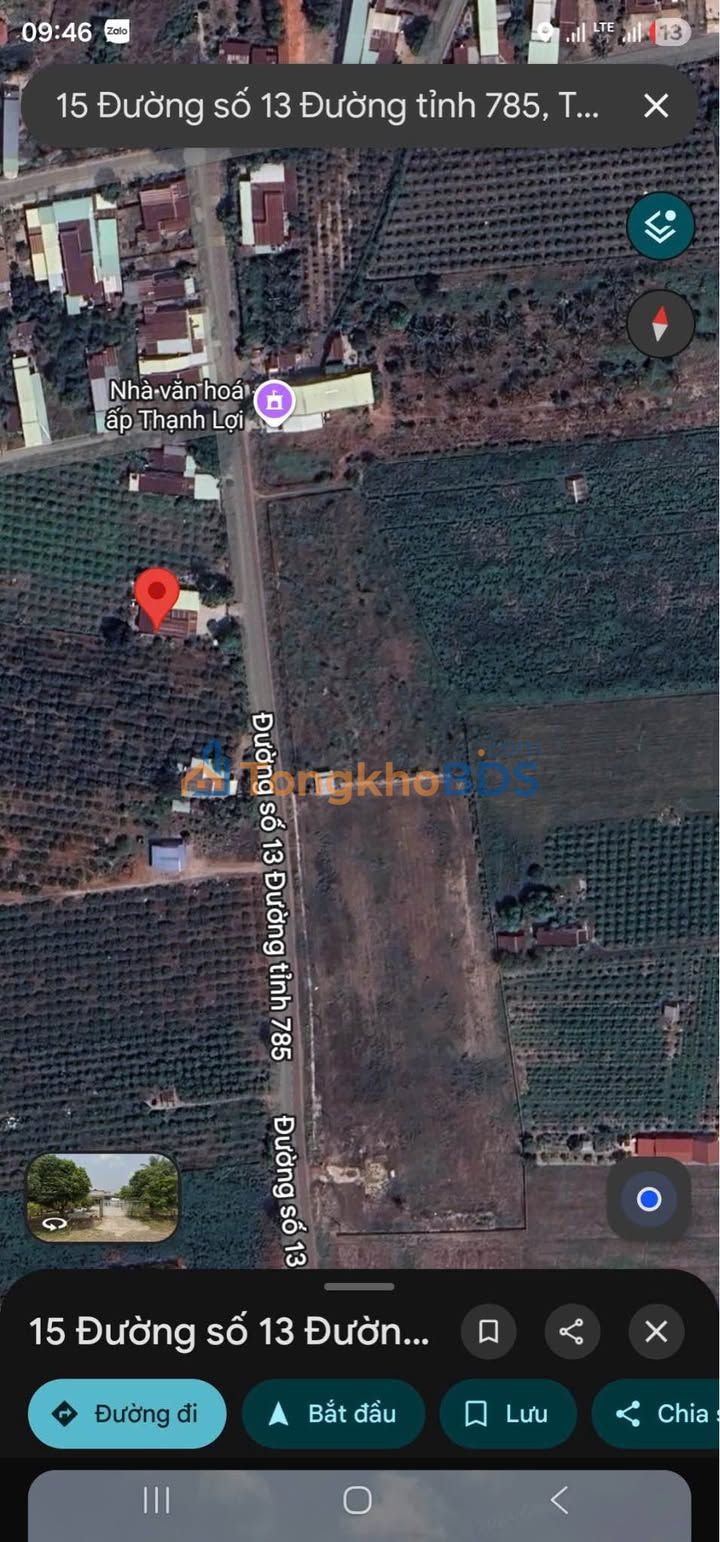Expand the bottom sheet drag handle

[x=360, y=1286]
